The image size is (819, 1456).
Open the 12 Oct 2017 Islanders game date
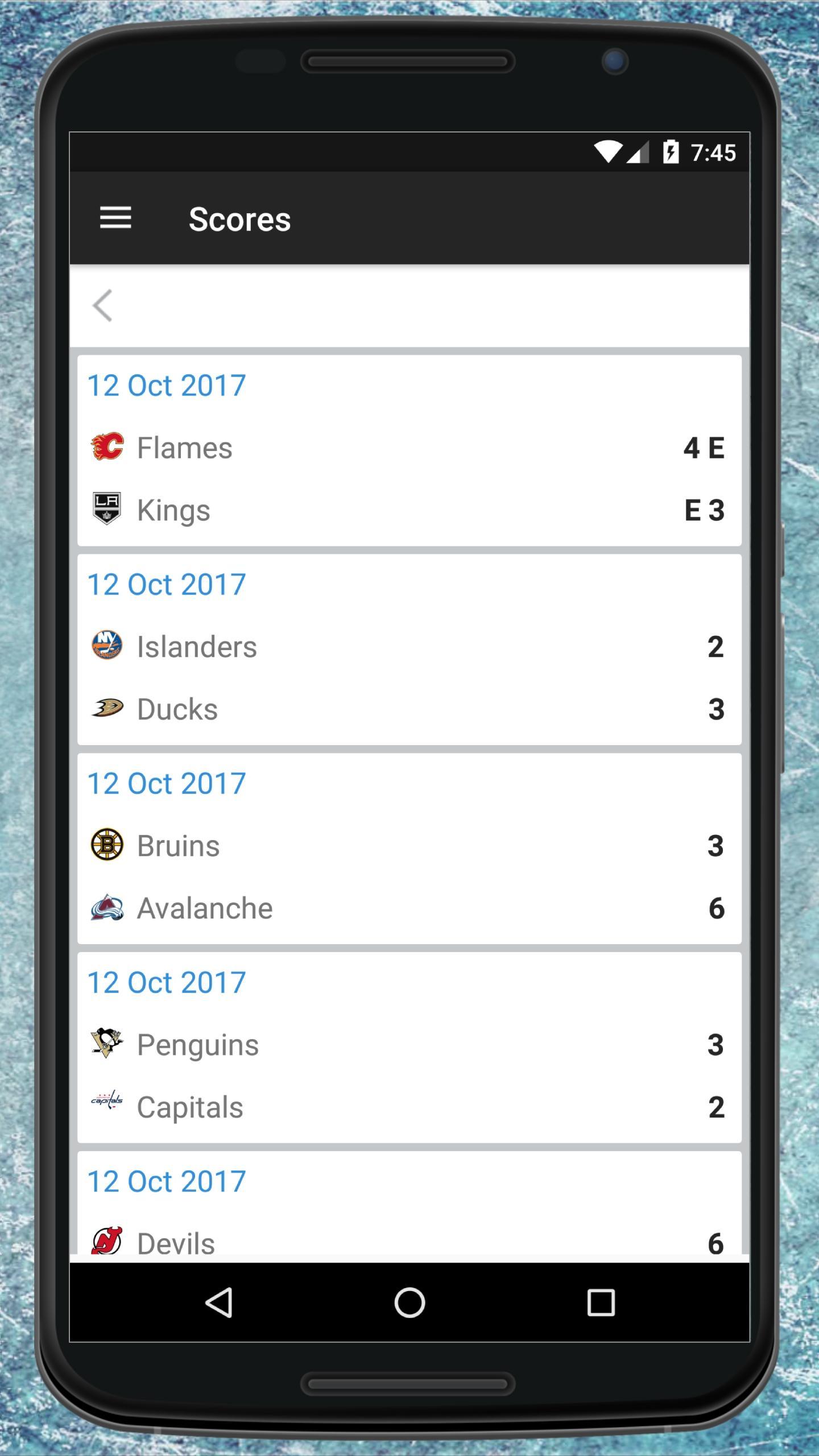pyautogui.click(x=167, y=584)
